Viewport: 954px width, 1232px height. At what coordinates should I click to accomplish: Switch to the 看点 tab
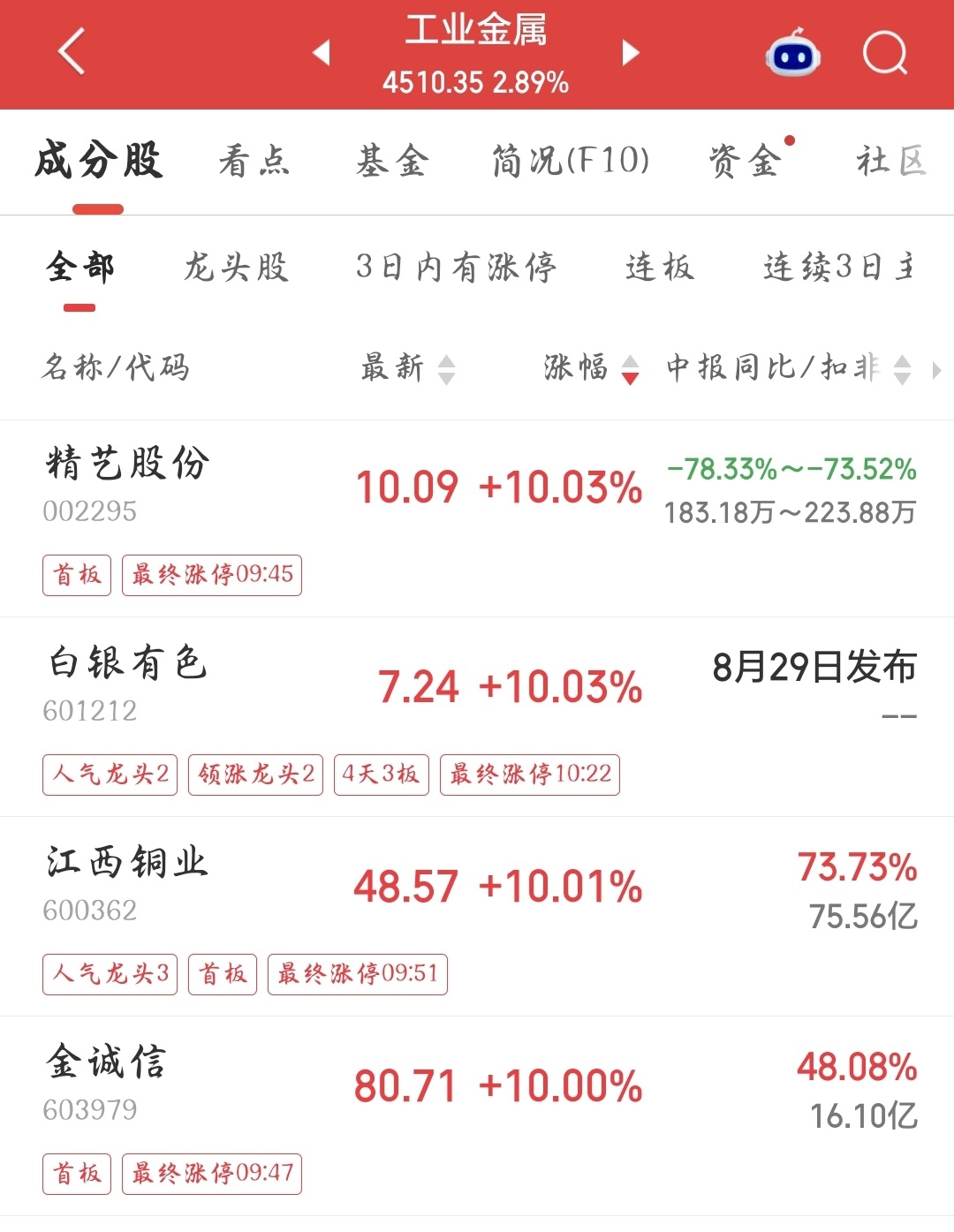point(254,162)
